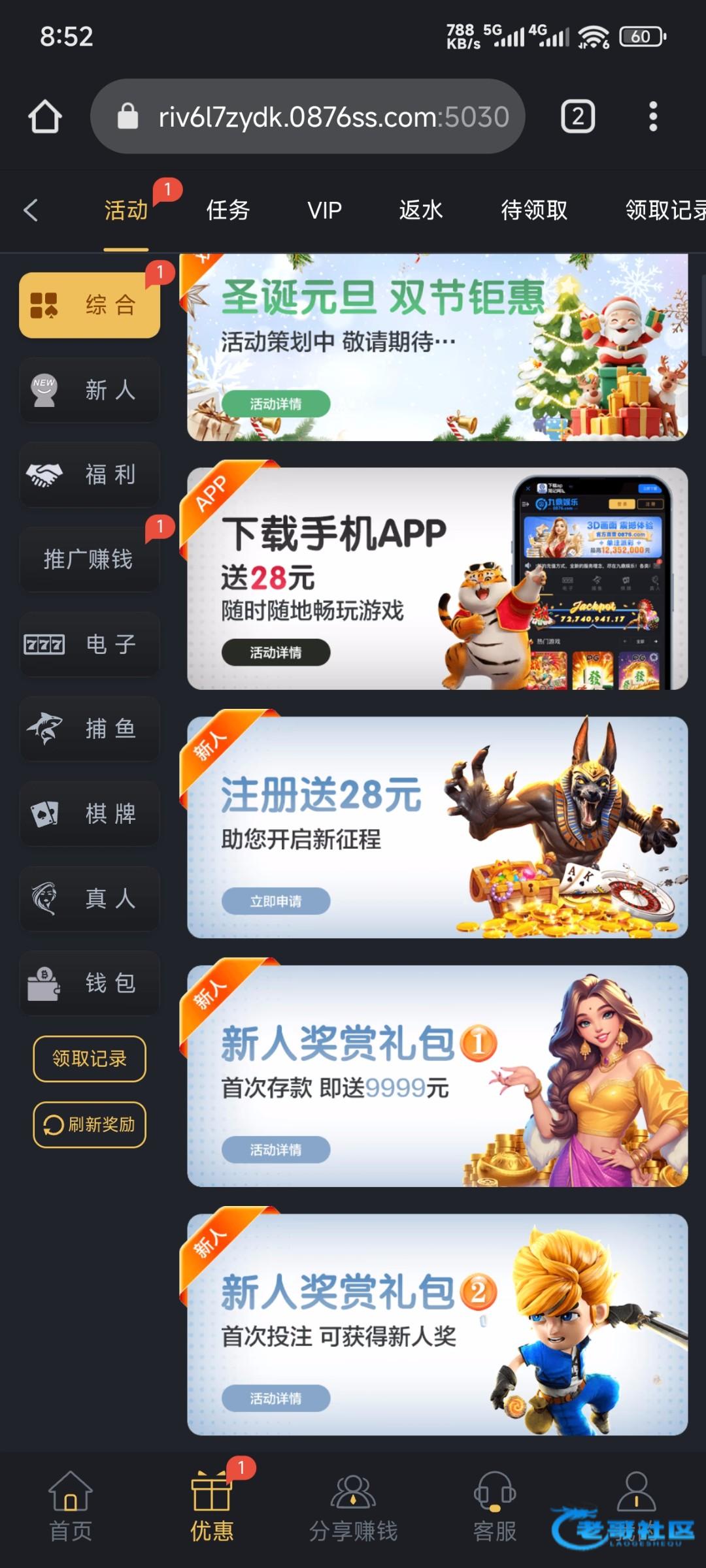Open the 下载手机APP promotion card
The width and height of the screenshot is (706, 1568).
click(x=437, y=579)
